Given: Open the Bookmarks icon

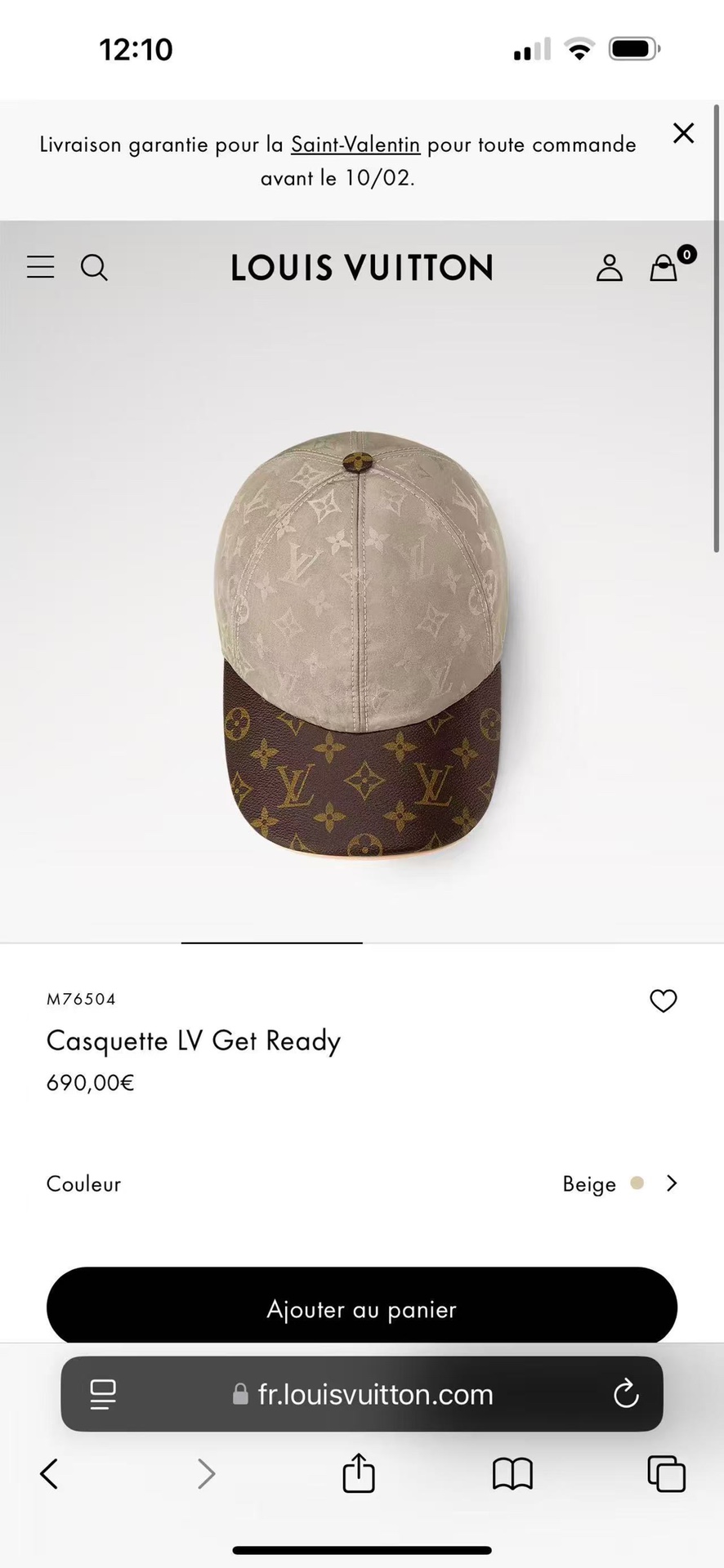Looking at the screenshot, I should 512,1473.
